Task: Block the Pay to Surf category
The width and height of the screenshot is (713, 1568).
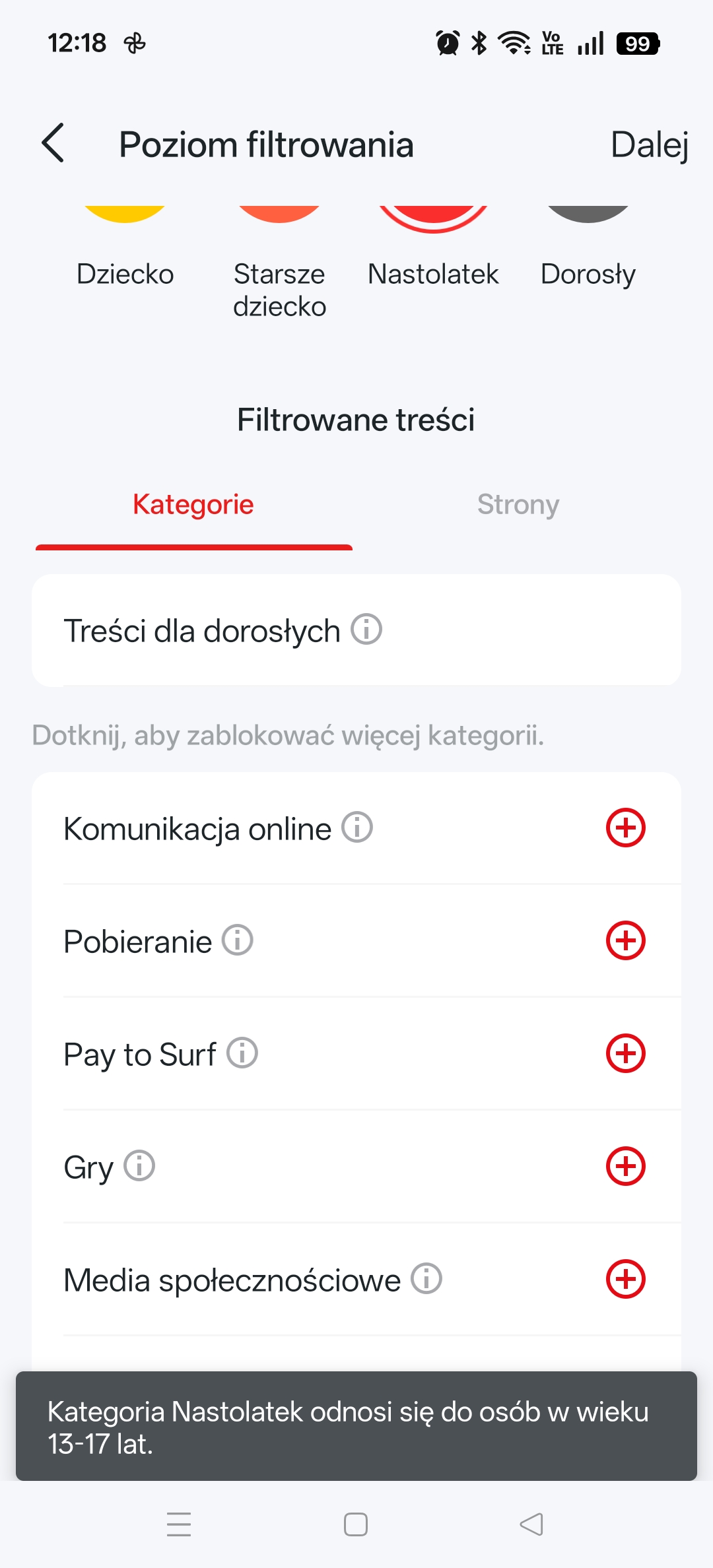Action: [625, 1053]
